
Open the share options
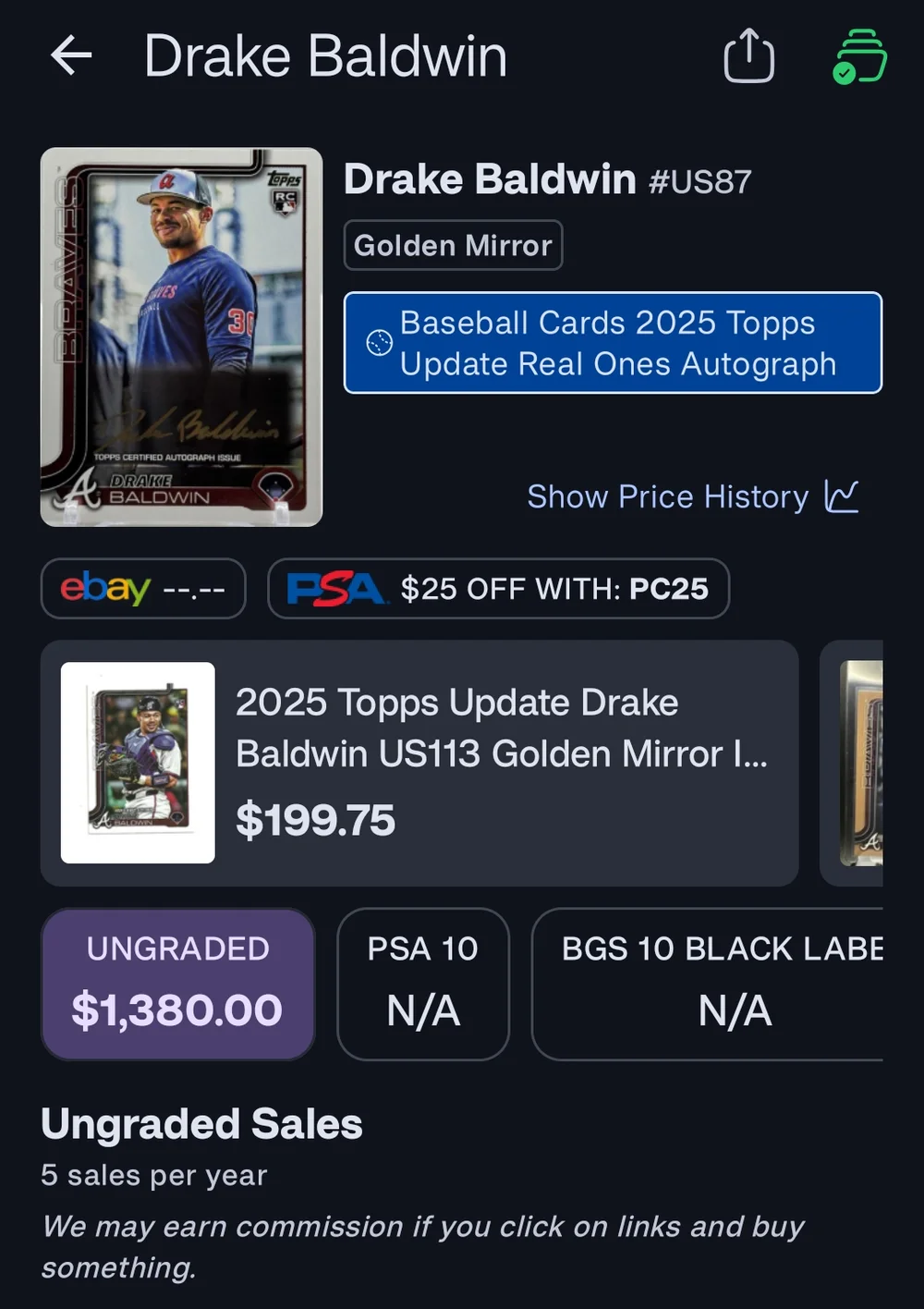(x=748, y=55)
